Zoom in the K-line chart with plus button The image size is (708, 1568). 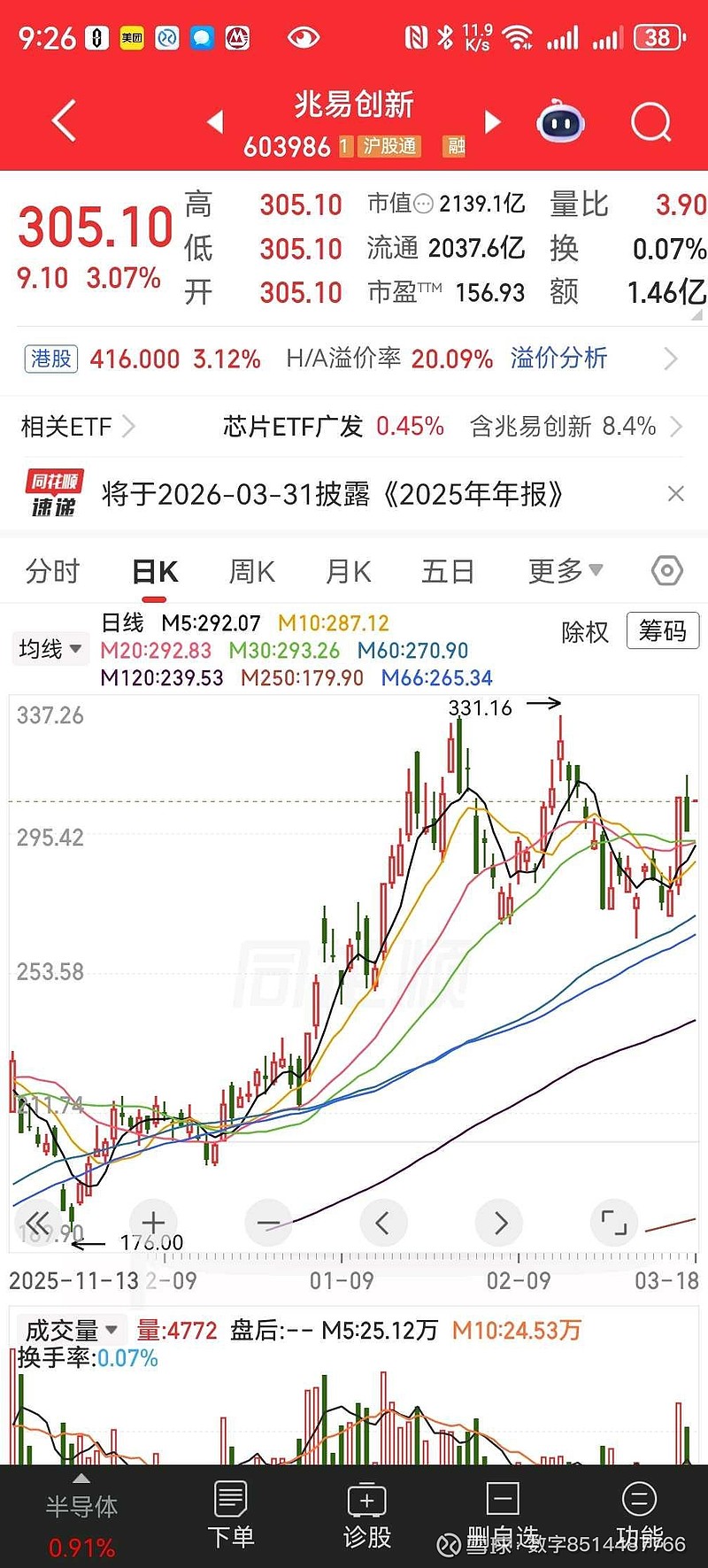click(x=153, y=1223)
